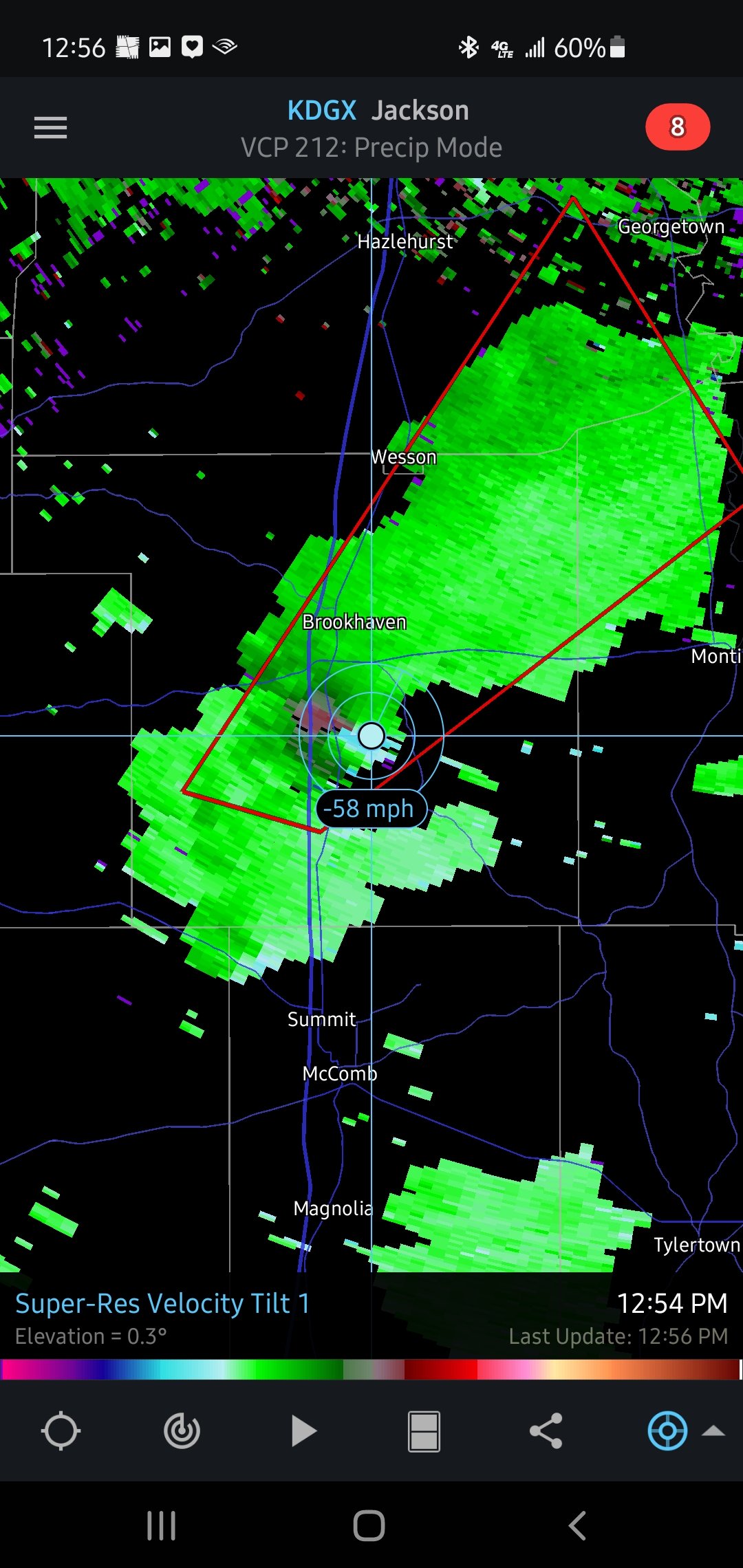This screenshot has width=743, height=1568.
Task: Open the radar products selector
Action: tap(182, 1431)
